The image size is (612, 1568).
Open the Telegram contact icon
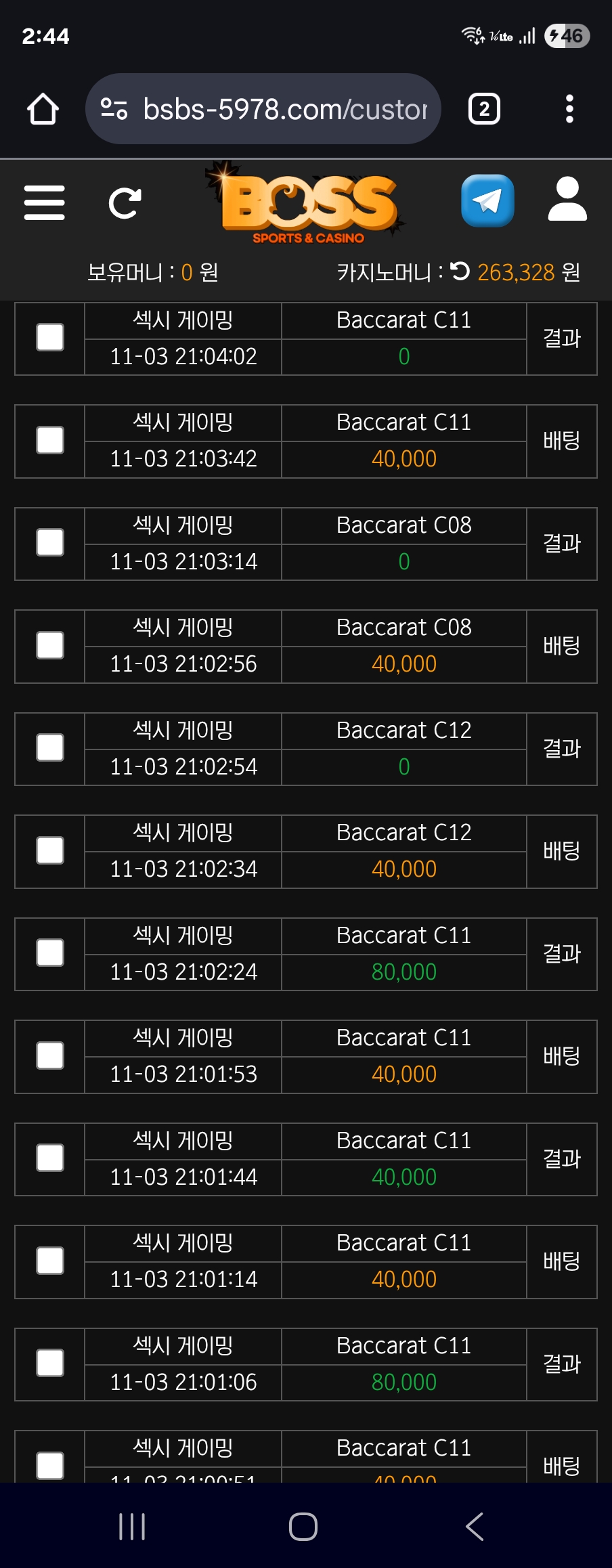tap(487, 201)
